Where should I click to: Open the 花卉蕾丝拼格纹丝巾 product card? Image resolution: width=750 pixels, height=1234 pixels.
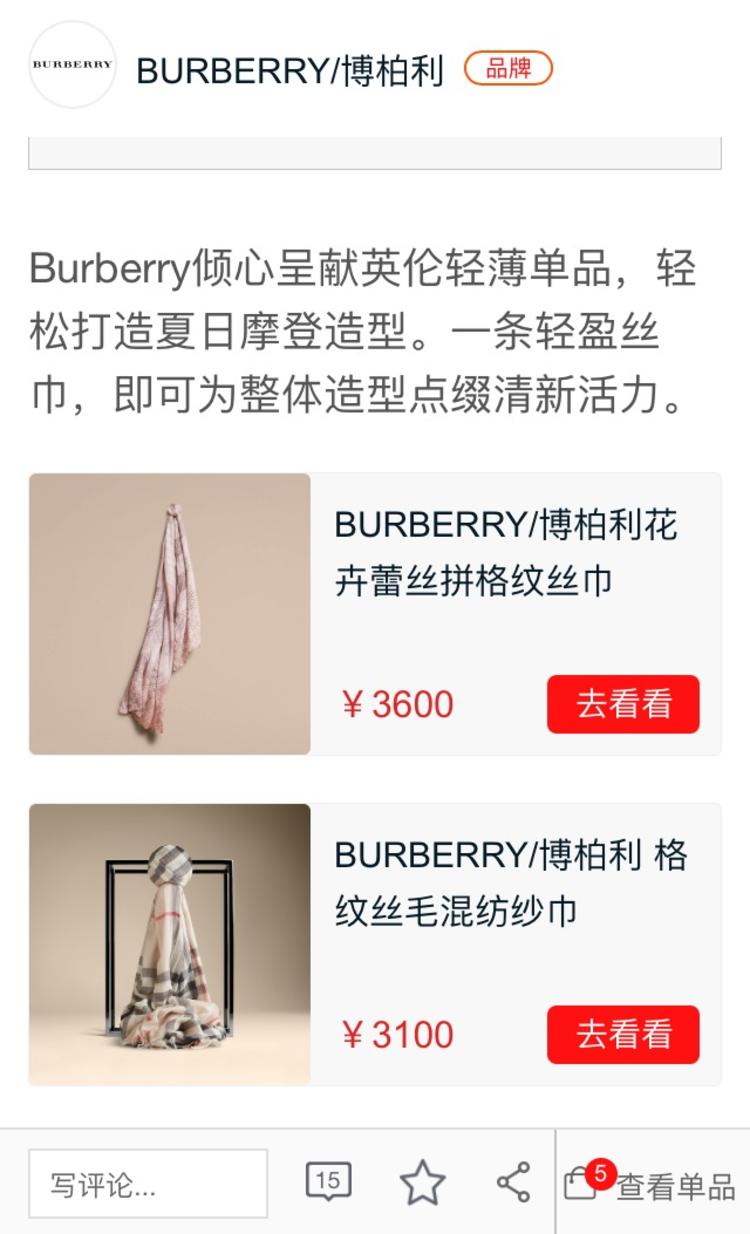[375, 614]
